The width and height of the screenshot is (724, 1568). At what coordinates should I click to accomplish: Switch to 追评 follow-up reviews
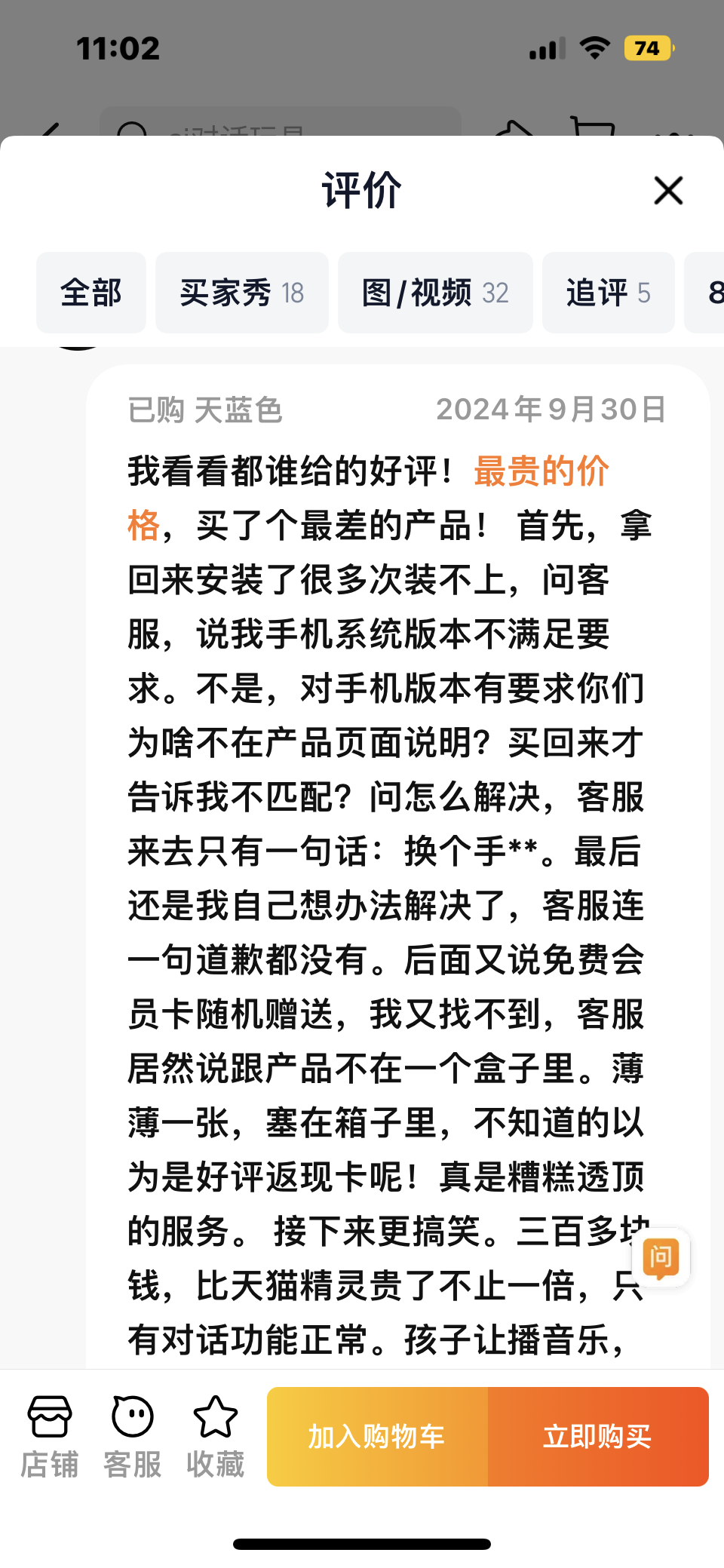click(x=608, y=293)
